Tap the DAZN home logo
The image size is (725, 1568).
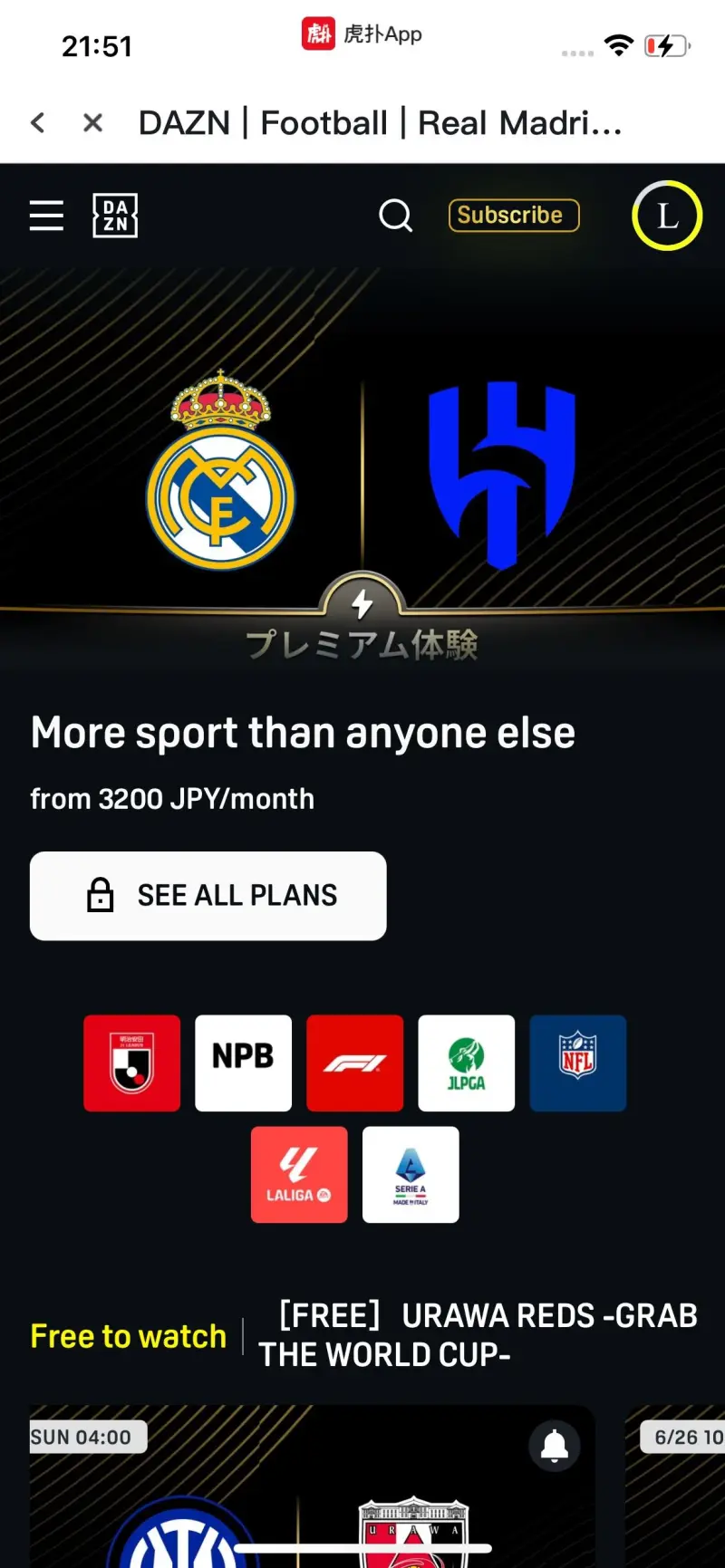point(115,216)
